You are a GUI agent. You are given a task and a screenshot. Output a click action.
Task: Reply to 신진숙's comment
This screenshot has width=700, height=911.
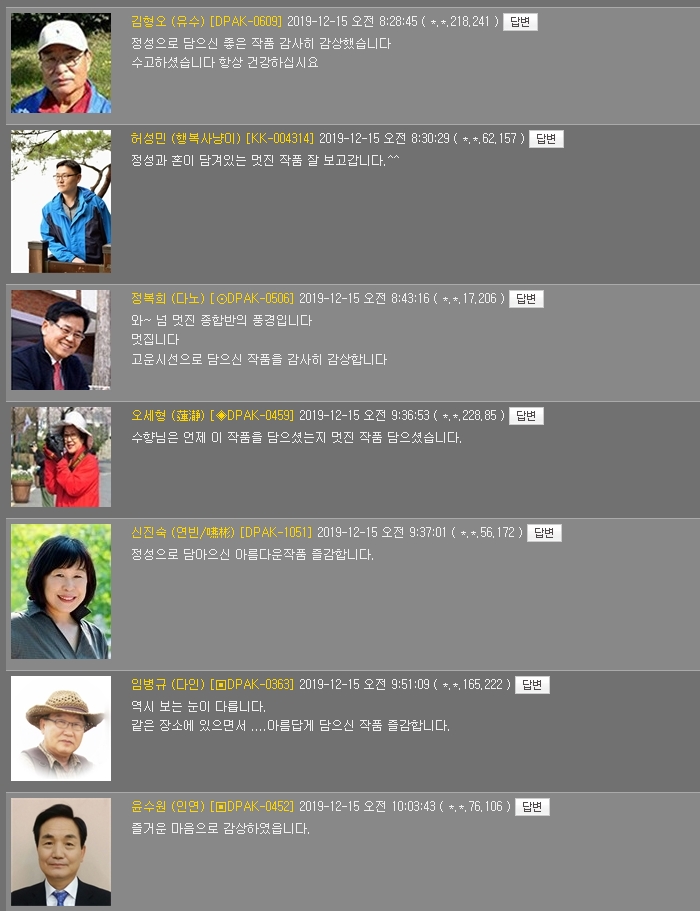coord(544,533)
